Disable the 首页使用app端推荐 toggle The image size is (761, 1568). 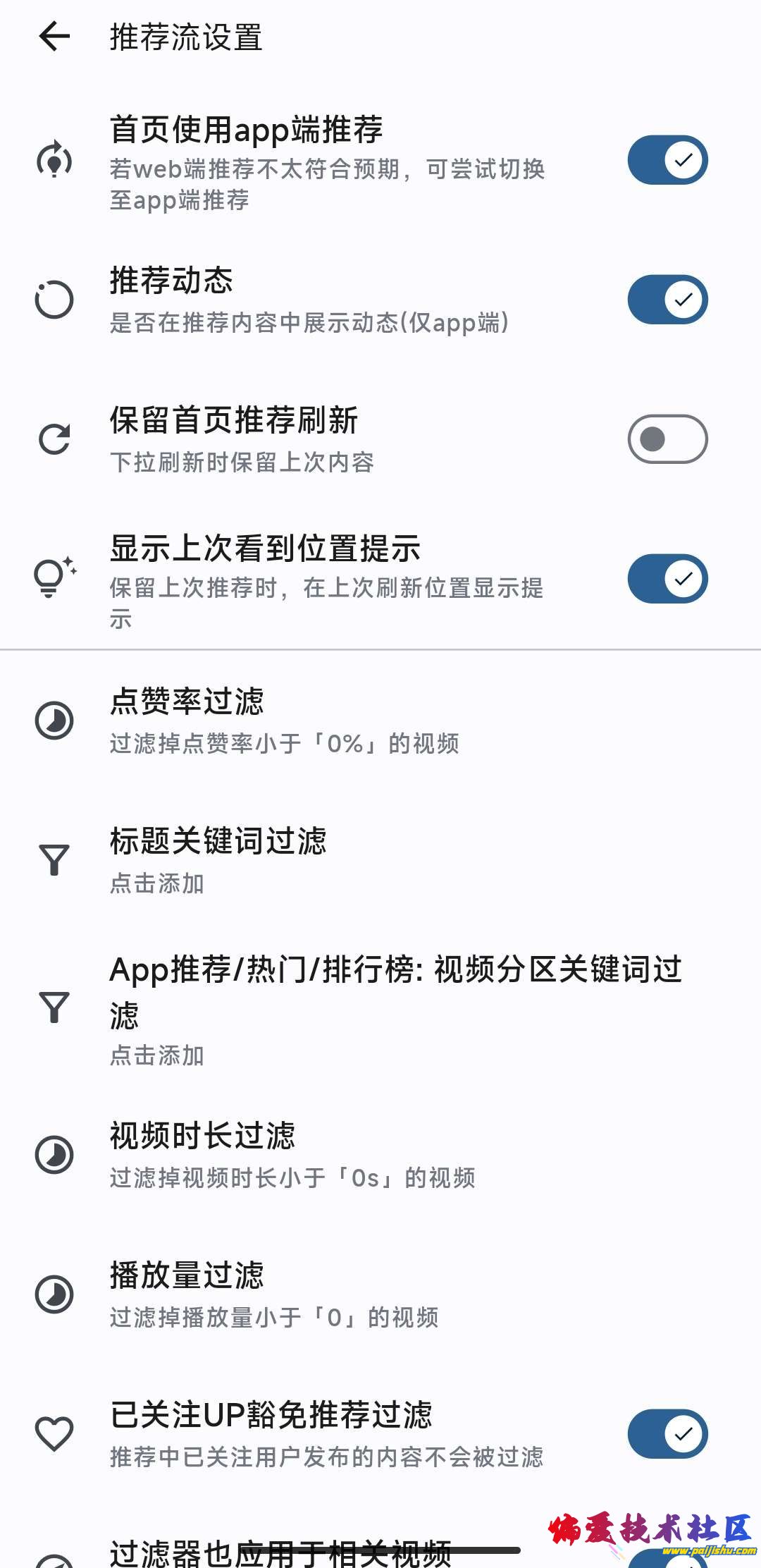click(666, 159)
